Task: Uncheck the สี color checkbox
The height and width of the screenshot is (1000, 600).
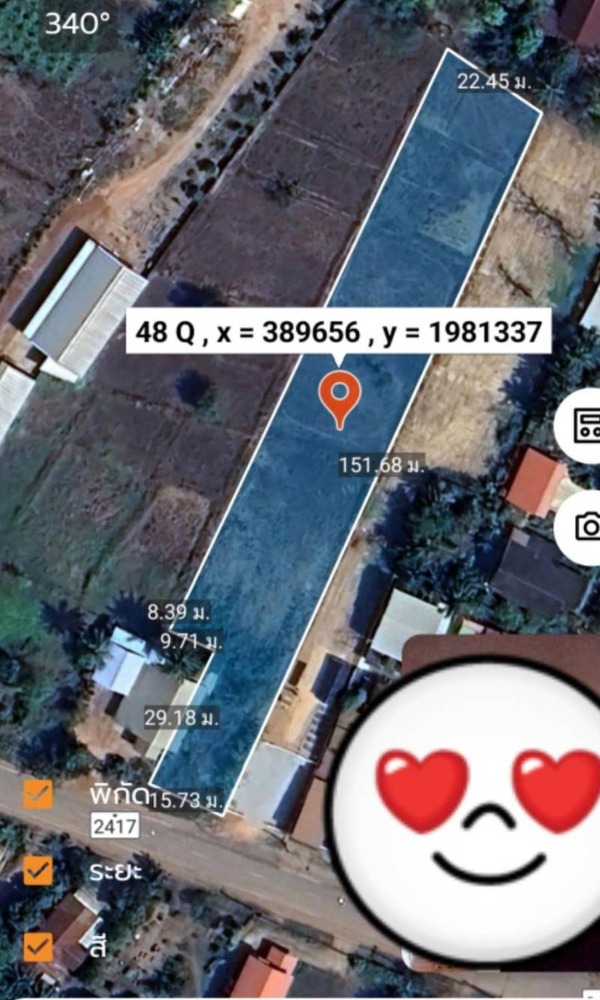Action: pyautogui.click(x=38, y=945)
